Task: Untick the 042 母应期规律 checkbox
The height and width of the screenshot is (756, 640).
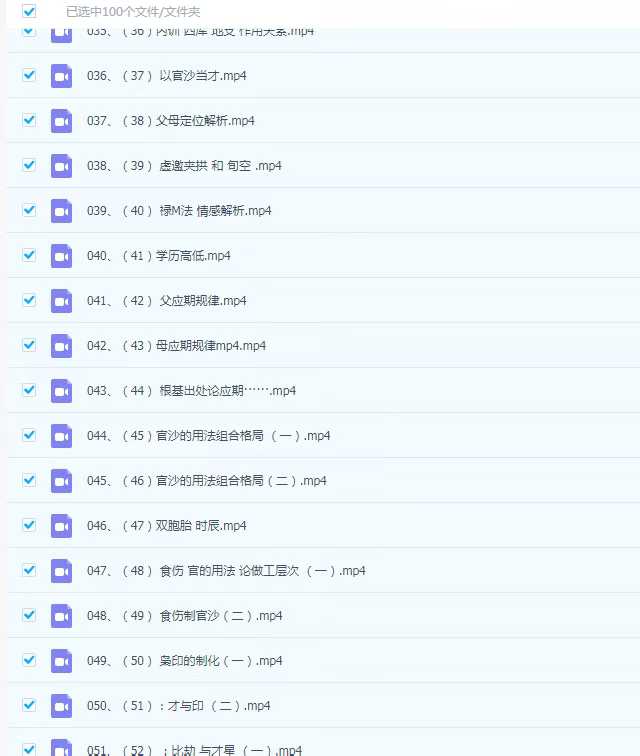Action: pos(29,345)
